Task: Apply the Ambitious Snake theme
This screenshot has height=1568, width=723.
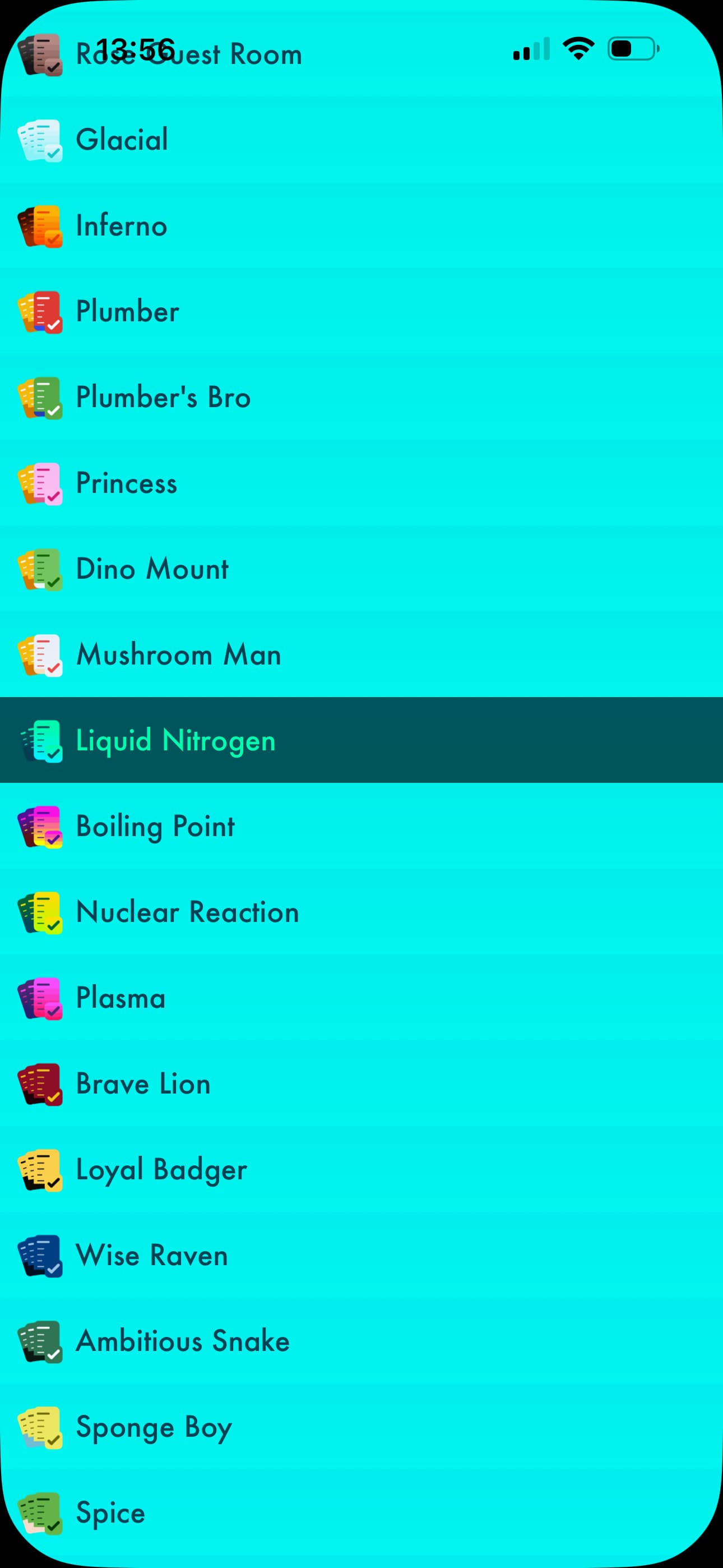Action: click(x=361, y=1341)
